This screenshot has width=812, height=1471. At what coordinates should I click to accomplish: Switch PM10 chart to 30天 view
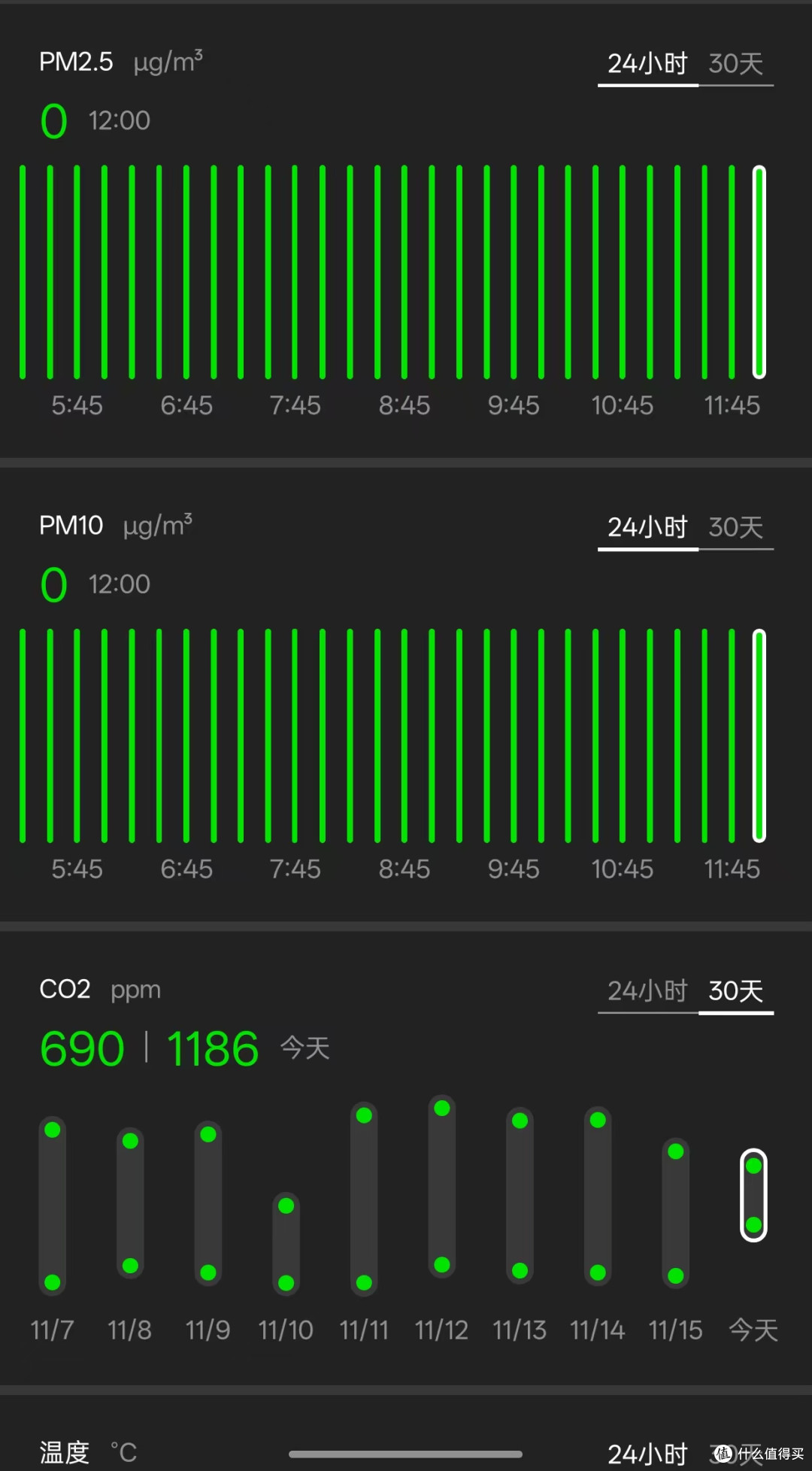(x=735, y=528)
